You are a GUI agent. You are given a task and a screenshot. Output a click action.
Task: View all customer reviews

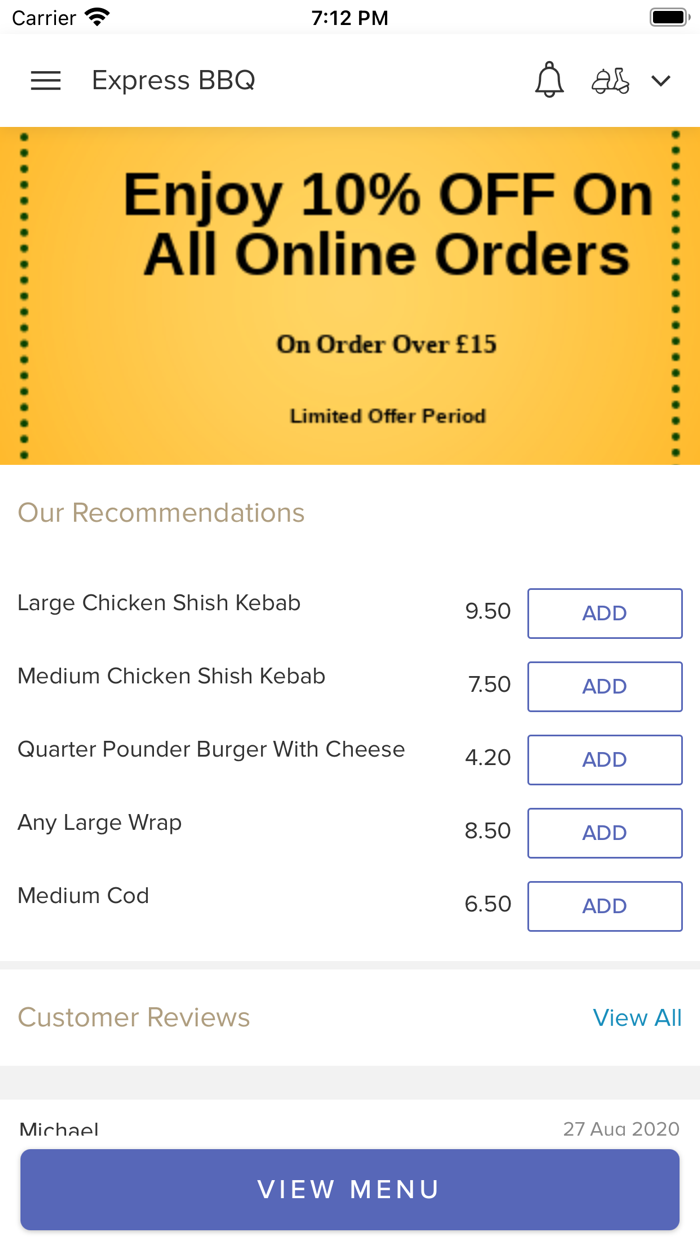pyautogui.click(x=637, y=1017)
